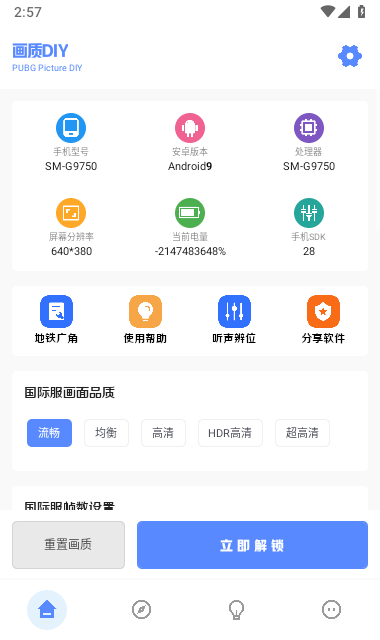Tap the 立即解锁 unlock button
This screenshot has height=640, width=380.
point(252,544)
